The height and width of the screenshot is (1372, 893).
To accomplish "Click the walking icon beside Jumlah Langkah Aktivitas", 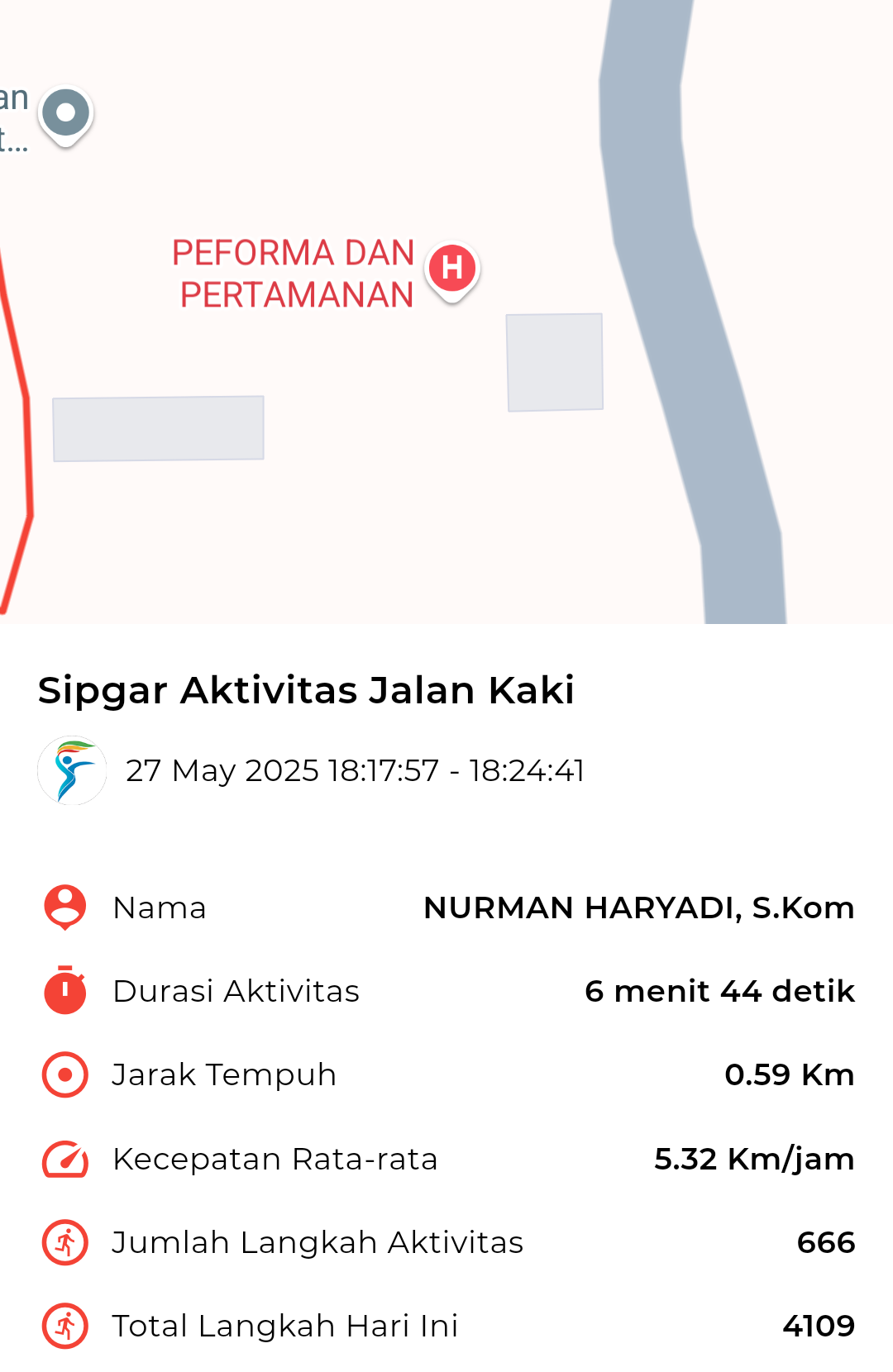I will (x=64, y=1241).
